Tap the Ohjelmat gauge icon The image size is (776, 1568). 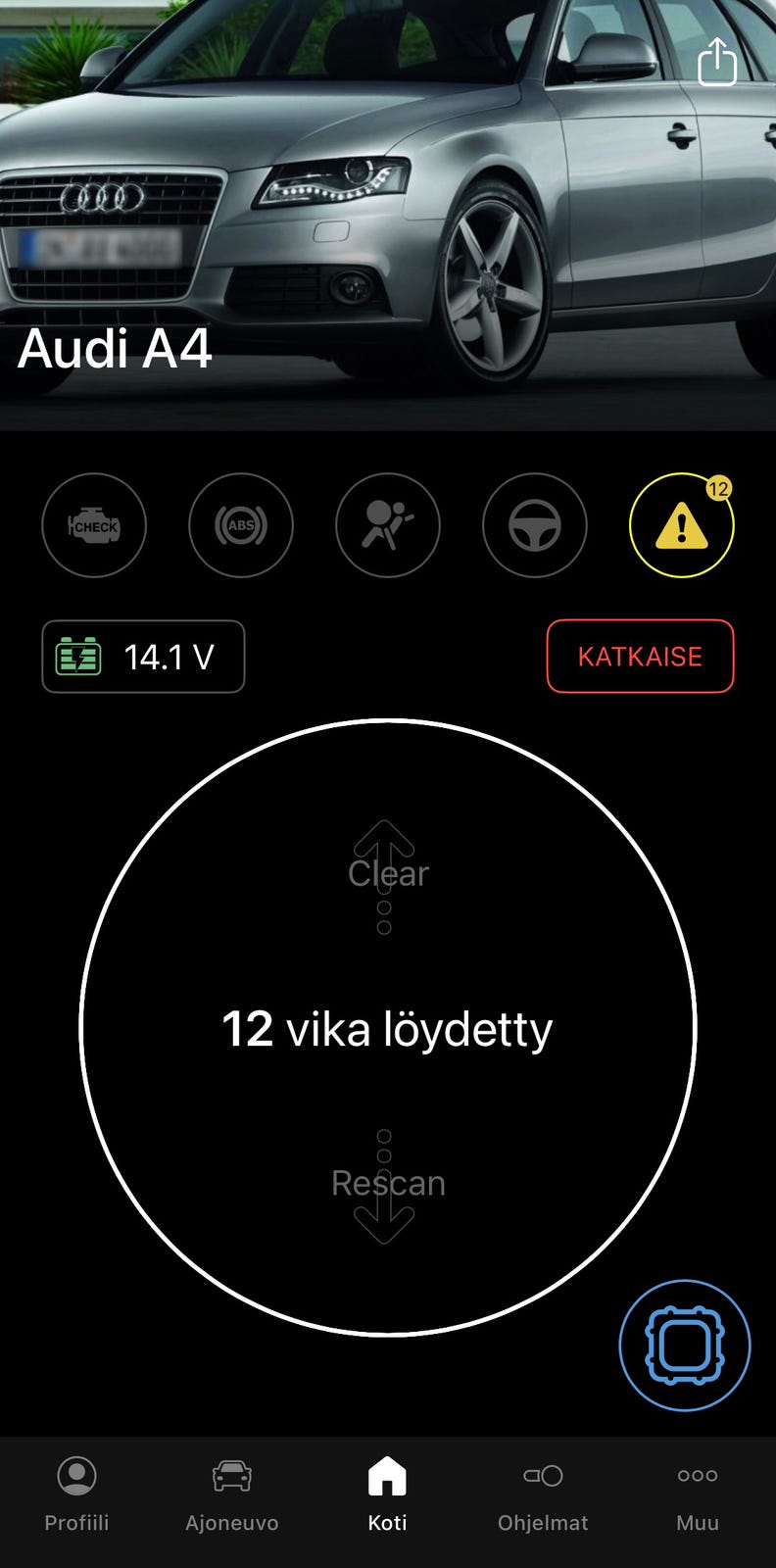[x=542, y=1476]
